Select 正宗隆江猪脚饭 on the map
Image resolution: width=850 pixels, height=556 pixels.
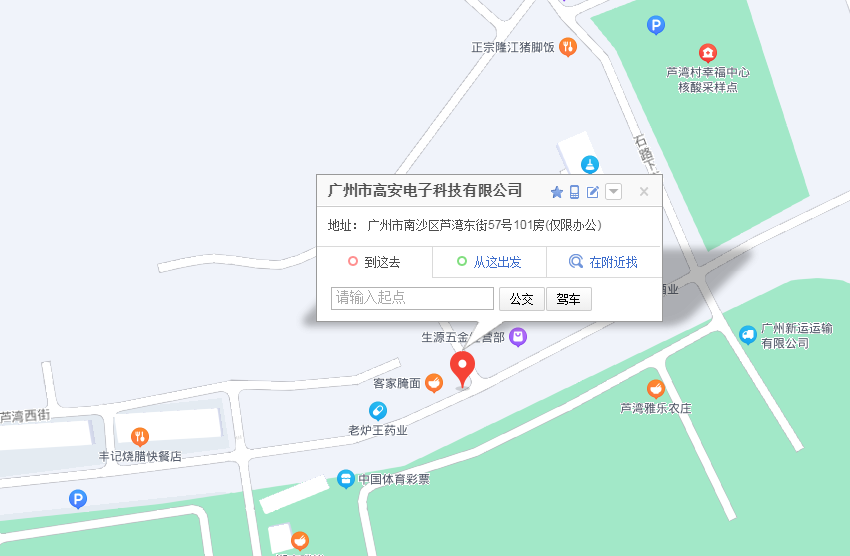point(567,46)
